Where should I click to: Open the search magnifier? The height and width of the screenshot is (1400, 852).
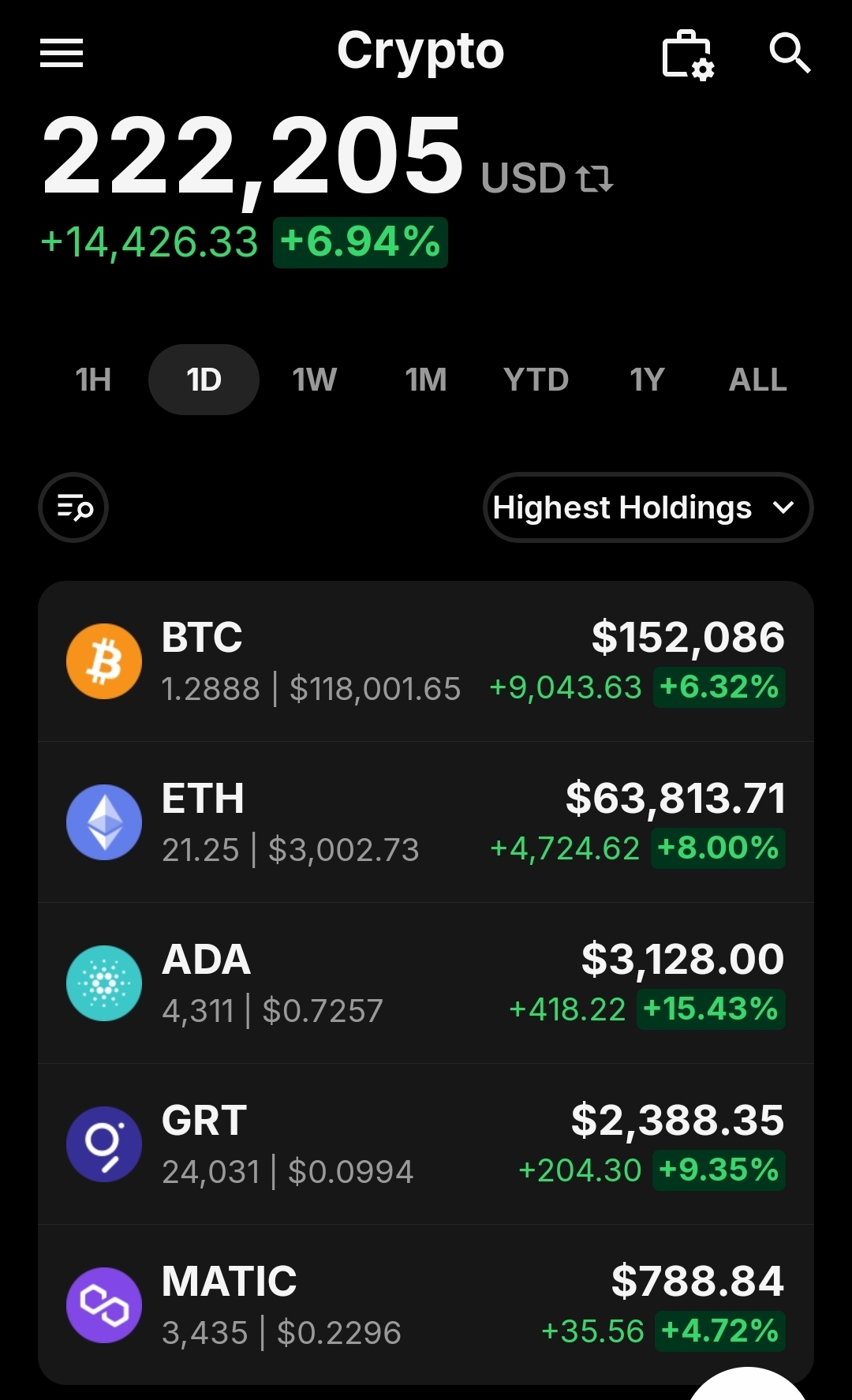coord(790,53)
